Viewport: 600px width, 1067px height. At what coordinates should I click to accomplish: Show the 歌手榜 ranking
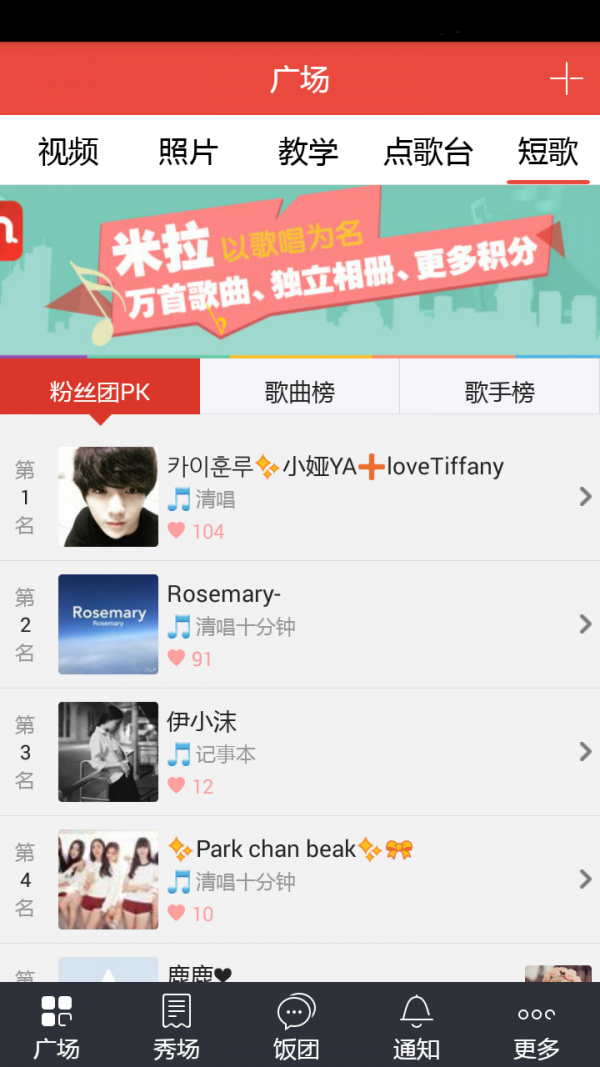coord(500,392)
